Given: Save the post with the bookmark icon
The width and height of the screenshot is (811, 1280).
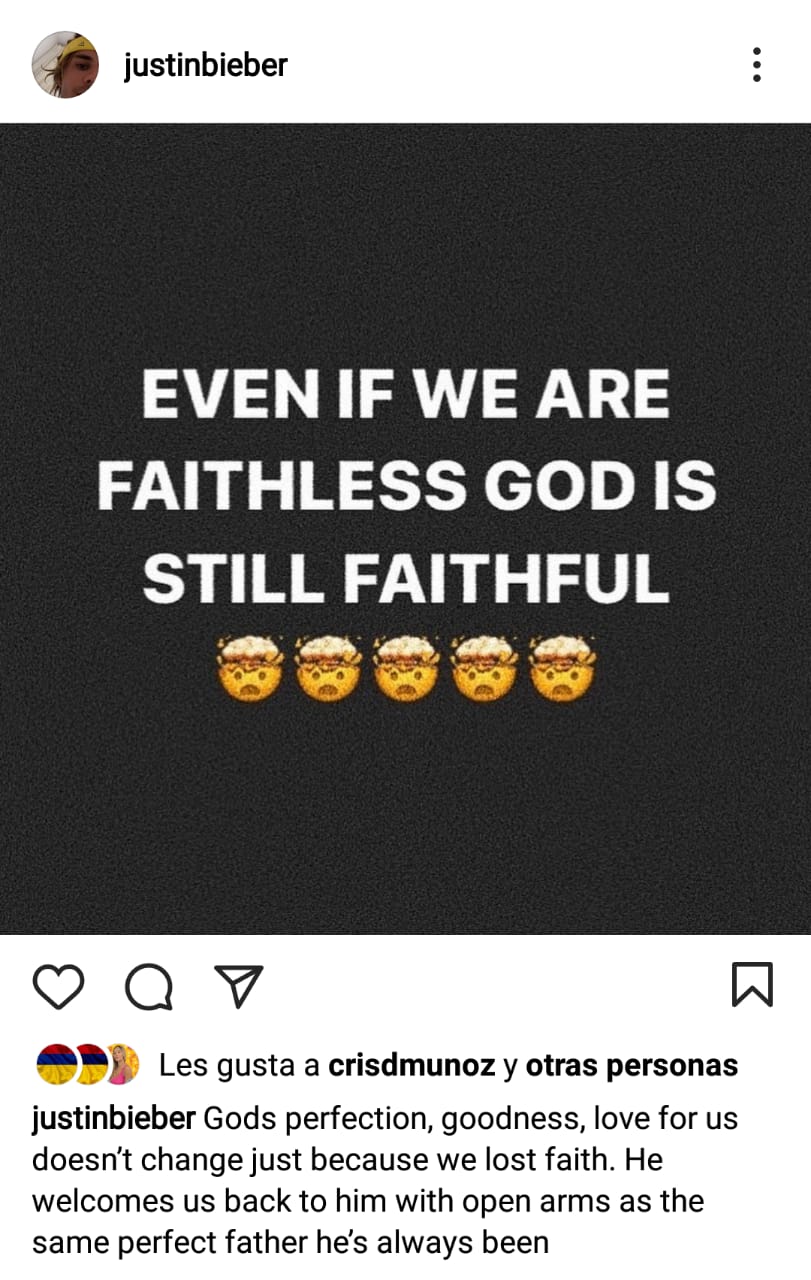Looking at the screenshot, I should 752,984.
